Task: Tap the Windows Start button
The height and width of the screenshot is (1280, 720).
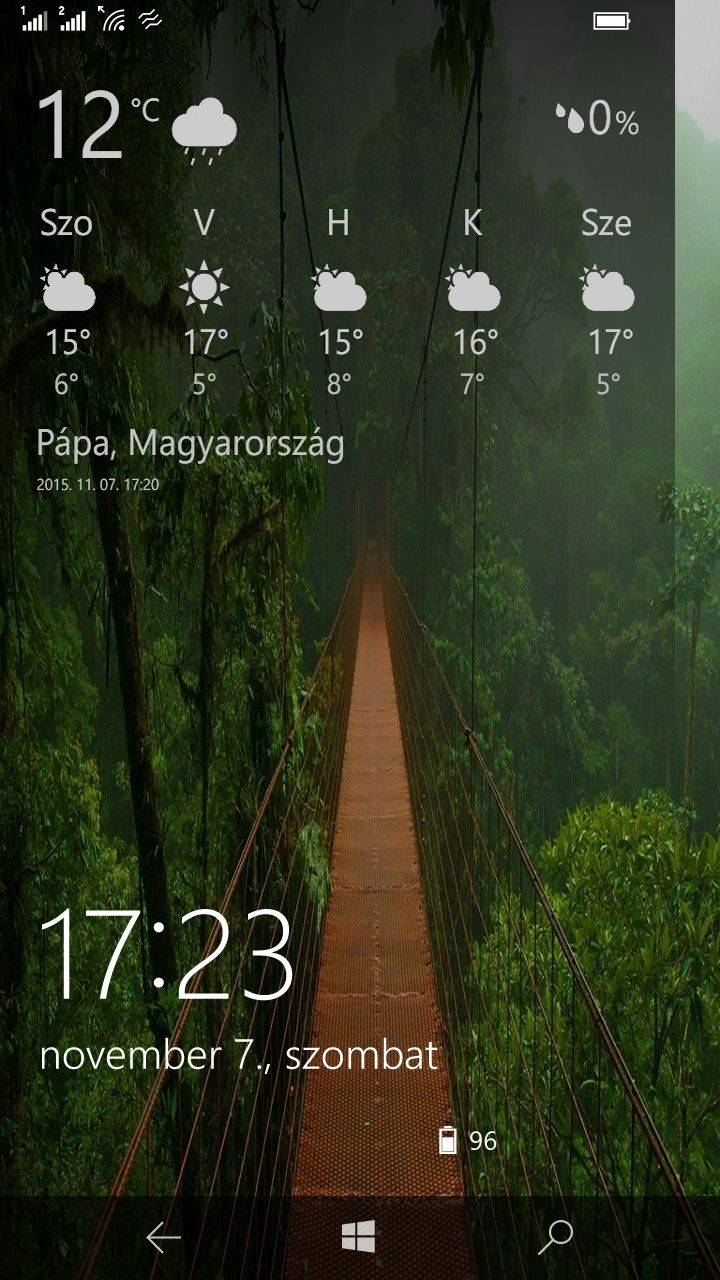Action: 358,1237
